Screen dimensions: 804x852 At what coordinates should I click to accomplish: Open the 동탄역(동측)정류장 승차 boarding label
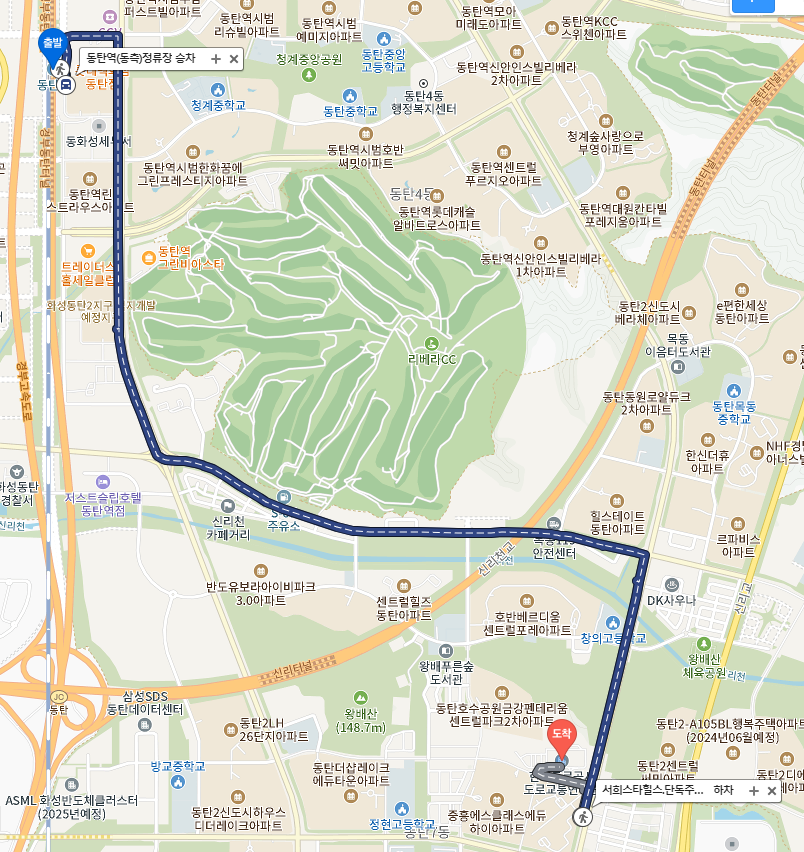[x=140, y=59]
